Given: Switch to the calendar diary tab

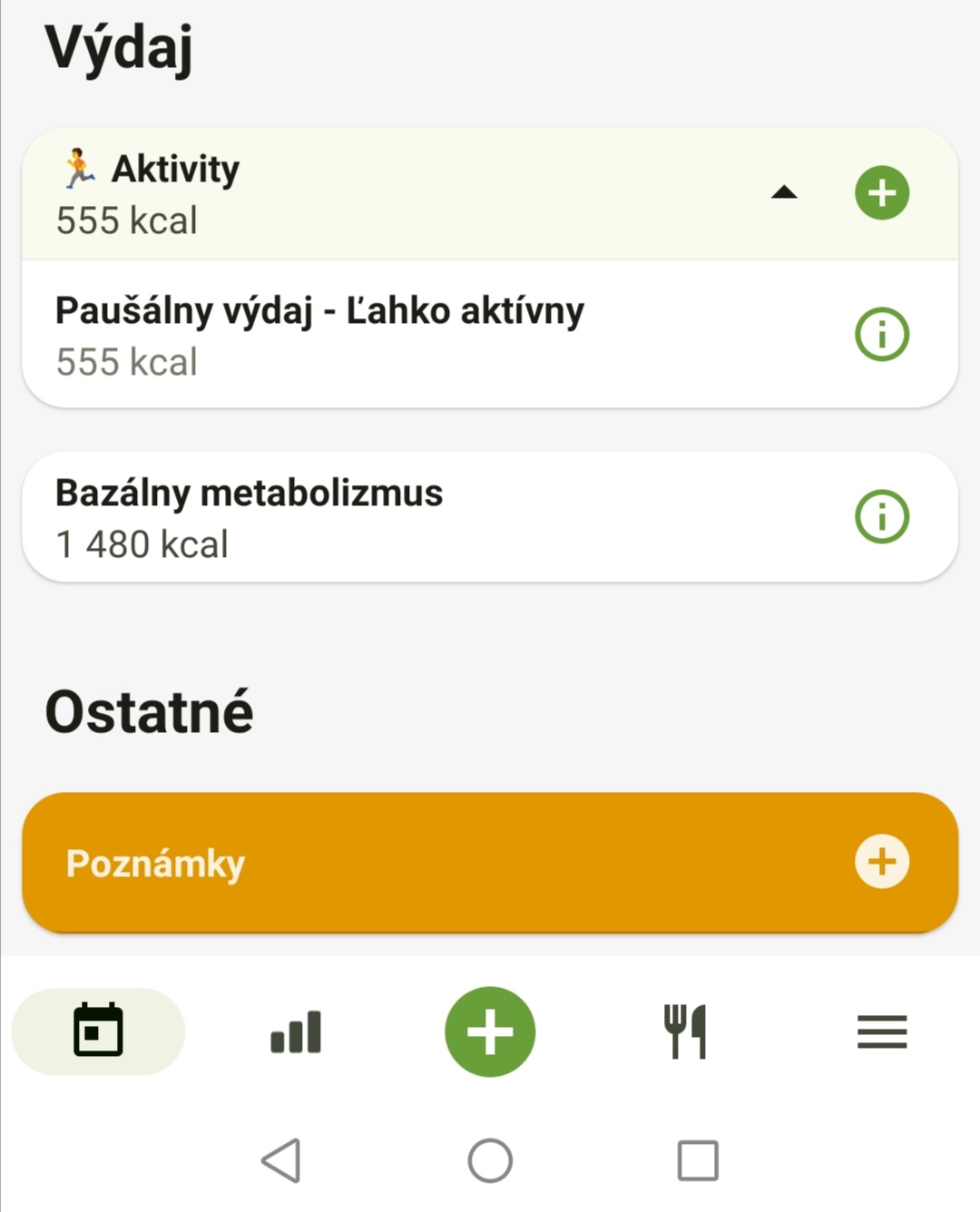Looking at the screenshot, I should pyautogui.click(x=98, y=1031).
